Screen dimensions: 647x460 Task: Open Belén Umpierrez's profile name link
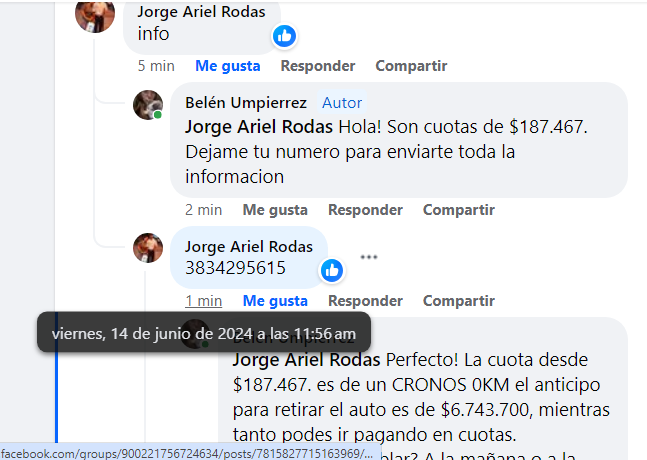point(245,103)
